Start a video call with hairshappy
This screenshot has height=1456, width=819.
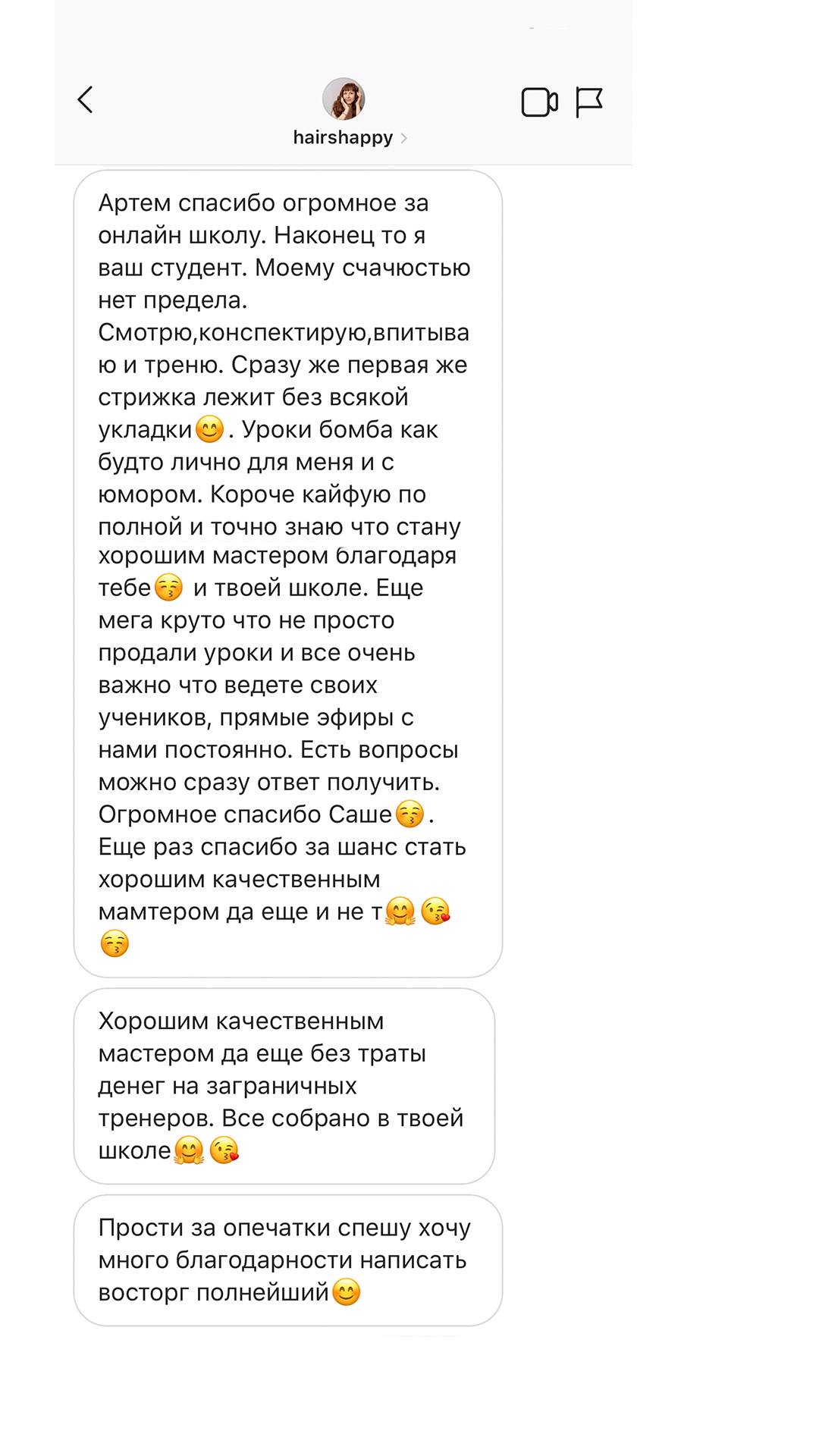tap(539, 102)
